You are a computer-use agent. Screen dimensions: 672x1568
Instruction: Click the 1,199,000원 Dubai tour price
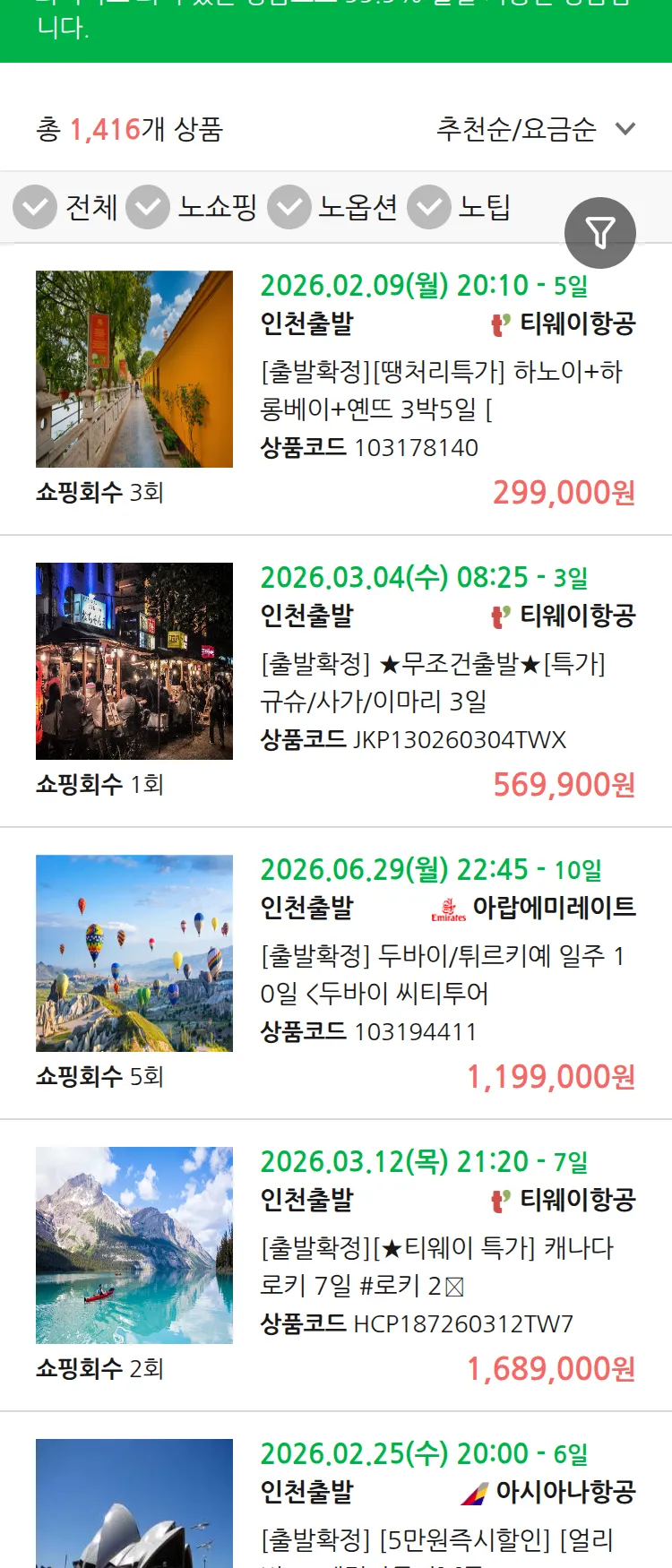pyautogui.click(x=552, y=1076)
